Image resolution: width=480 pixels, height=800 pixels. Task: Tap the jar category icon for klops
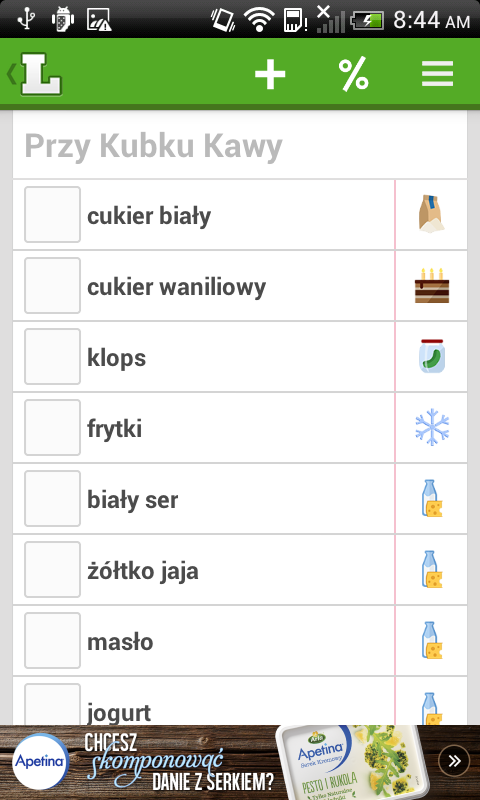pos(432,356)
